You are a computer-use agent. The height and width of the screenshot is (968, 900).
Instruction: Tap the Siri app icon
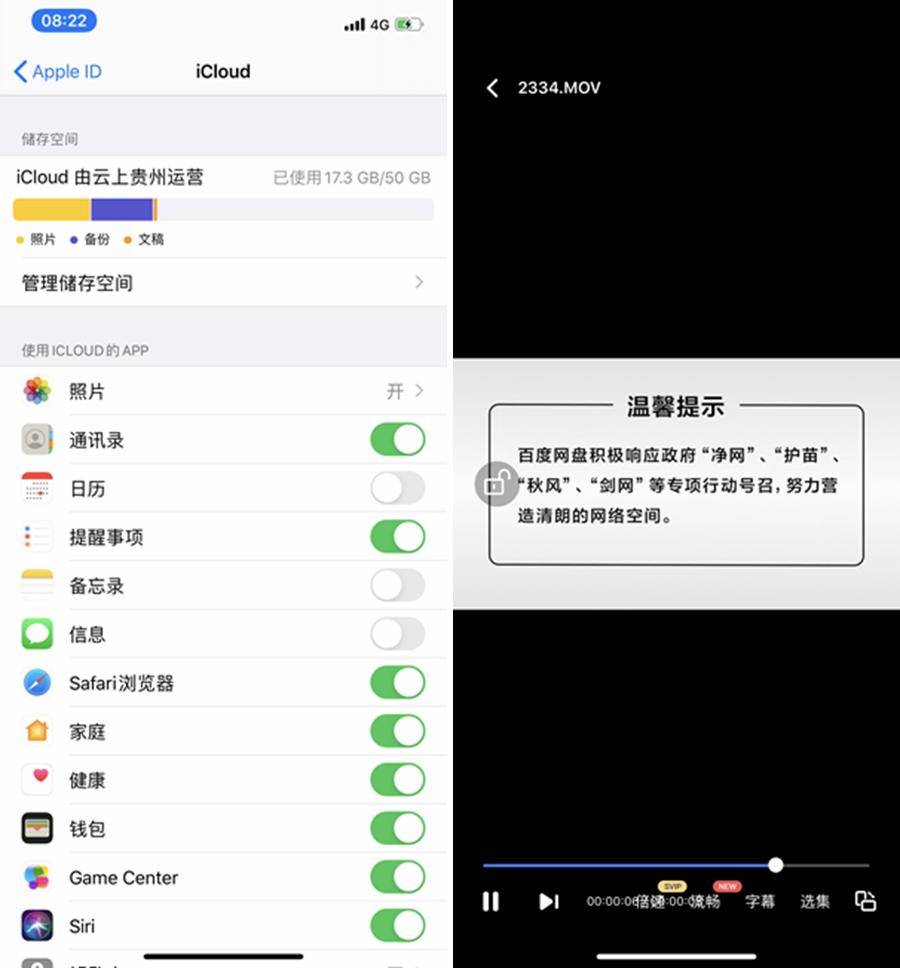tap(37, 926)
